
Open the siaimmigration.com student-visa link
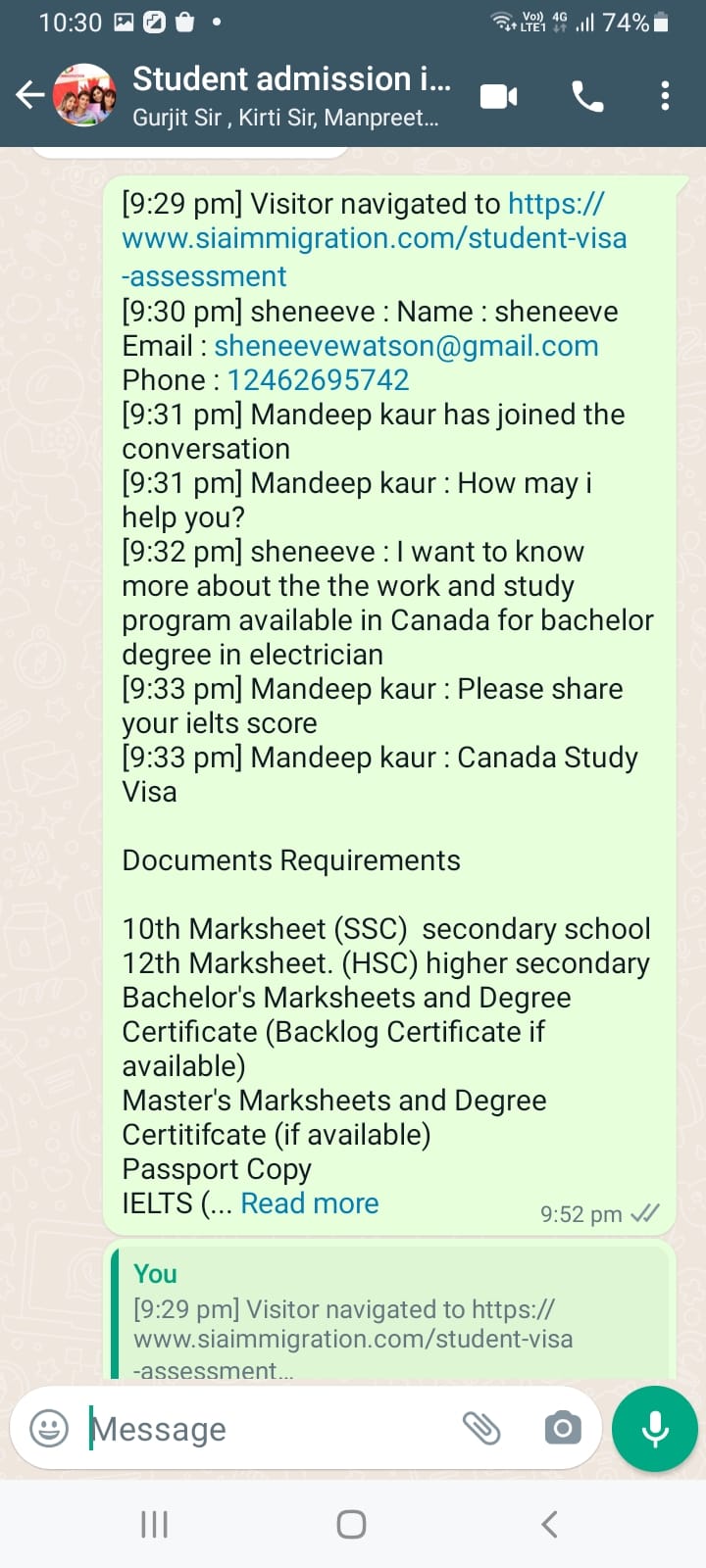(374, 239)
